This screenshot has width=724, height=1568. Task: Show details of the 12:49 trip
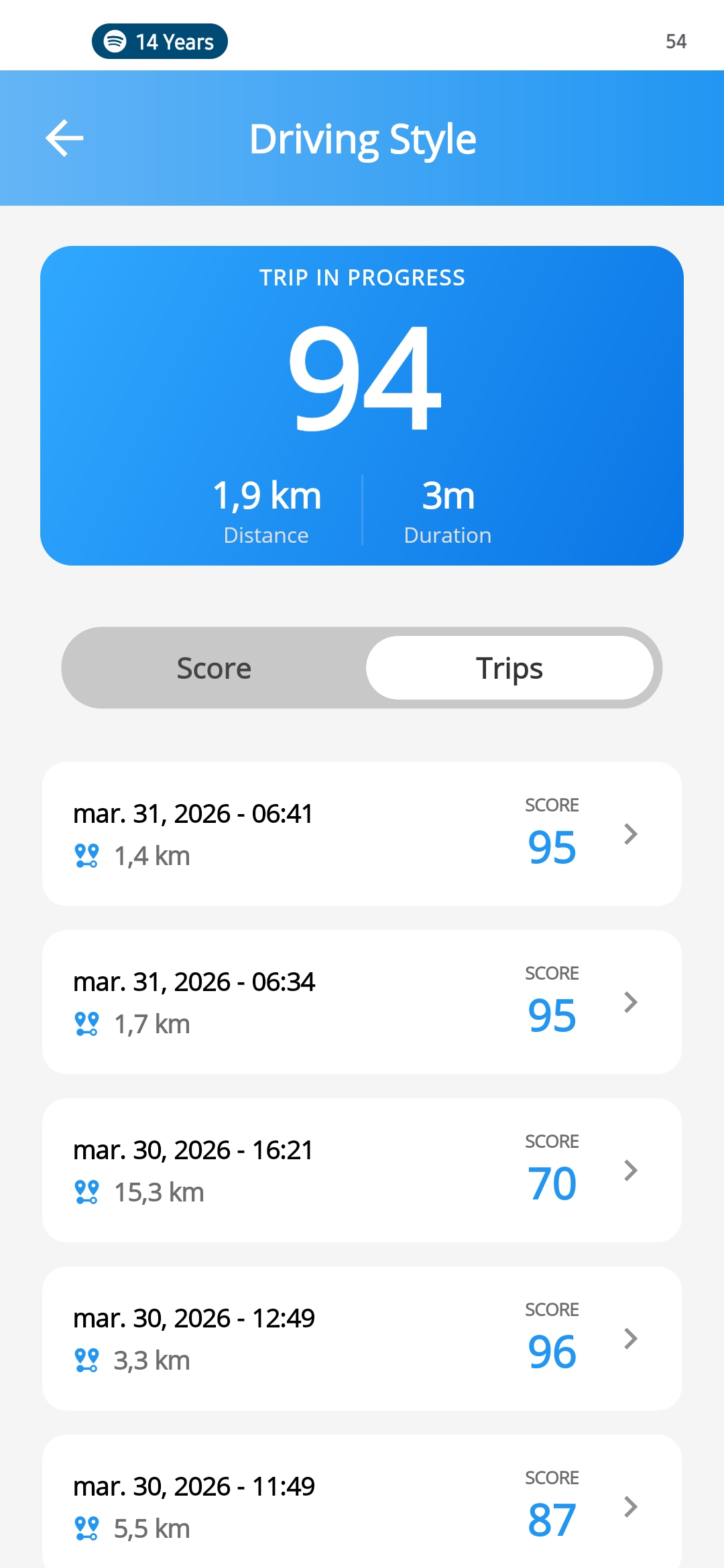tap(362, 1338)
